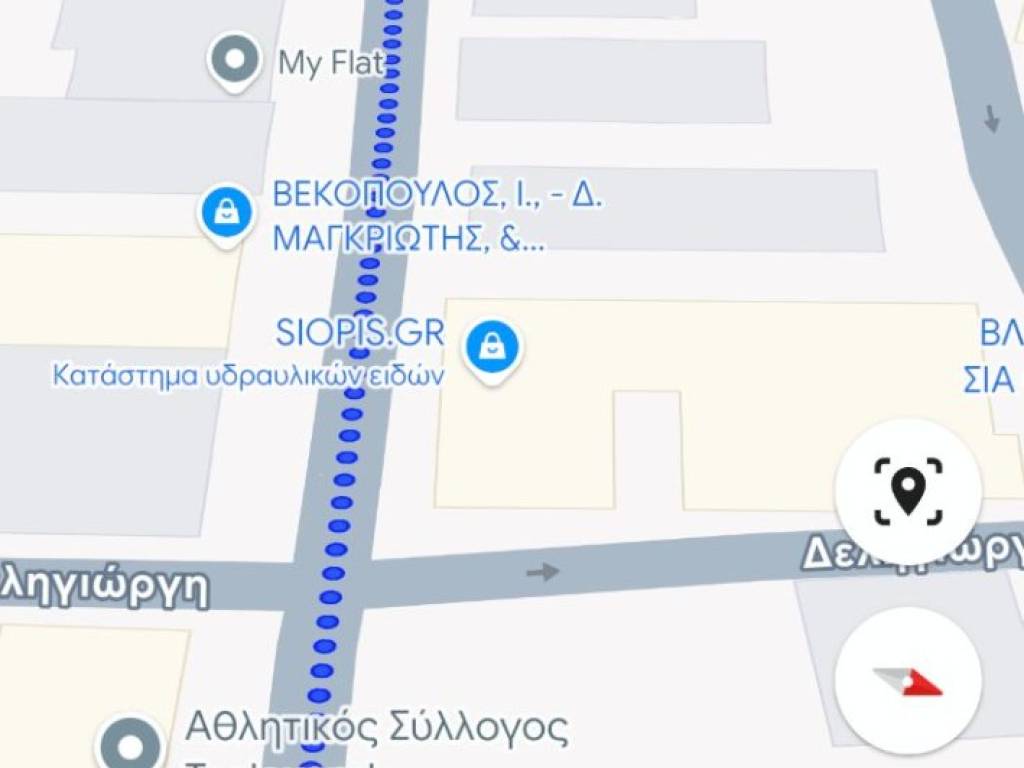Tap the compass to reset map orientation
Viewport: 1024px width, 768px height.
coord(908,681)
